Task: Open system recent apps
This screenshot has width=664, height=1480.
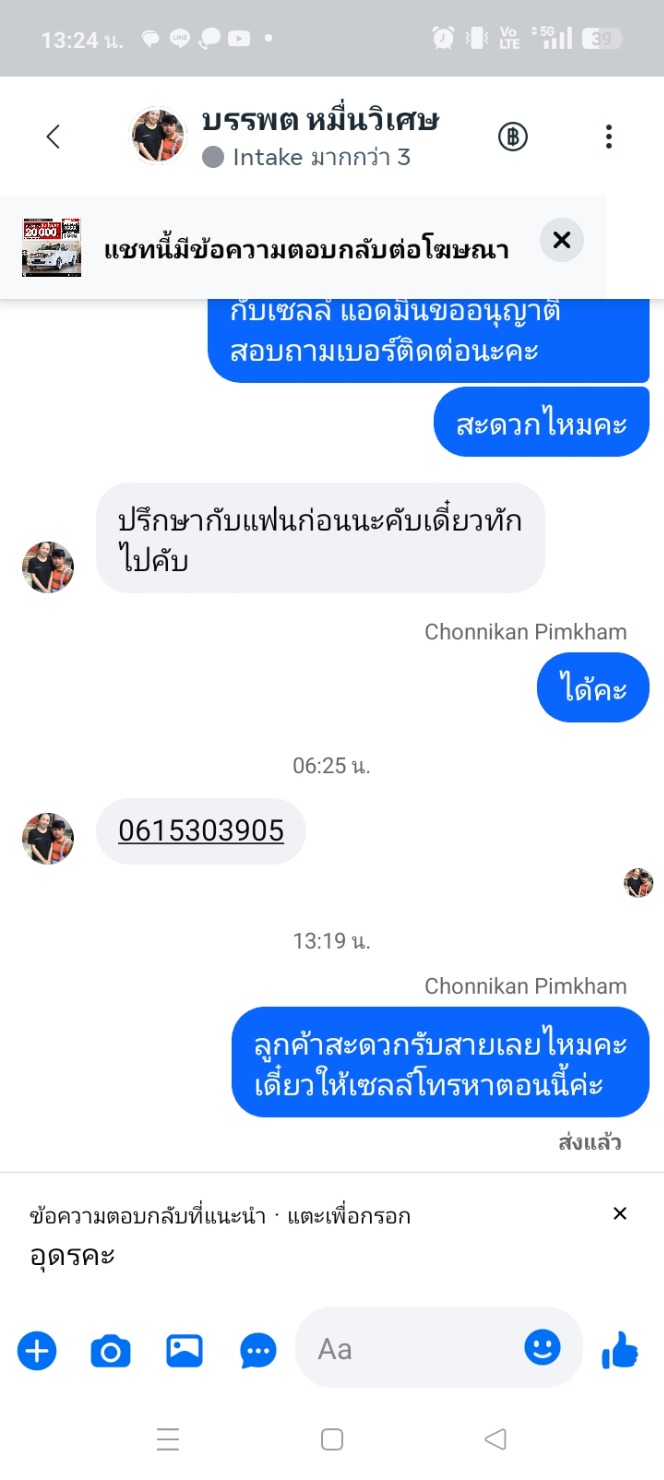Action: 168,1439
